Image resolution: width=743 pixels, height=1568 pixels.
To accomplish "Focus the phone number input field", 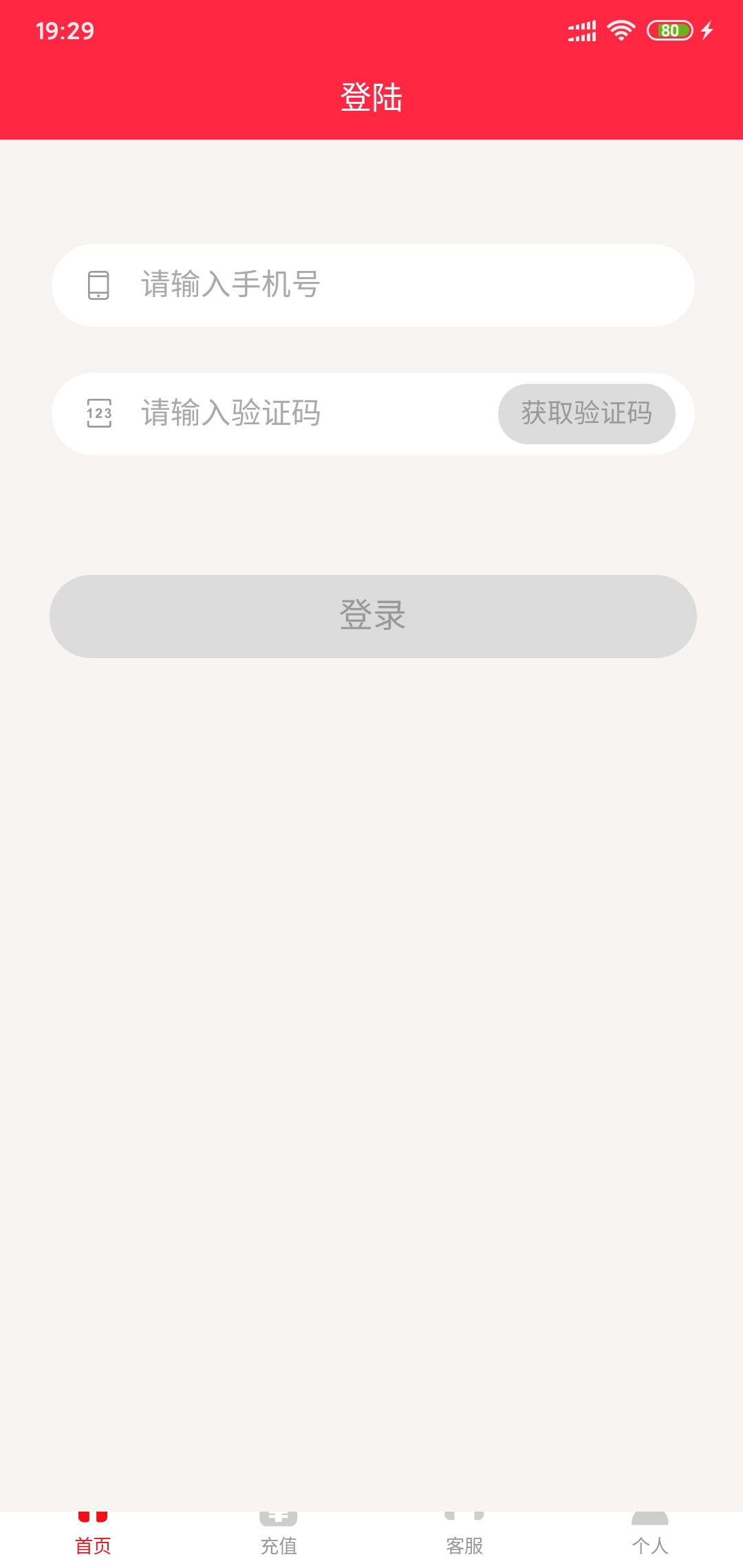I will point(399,285).
